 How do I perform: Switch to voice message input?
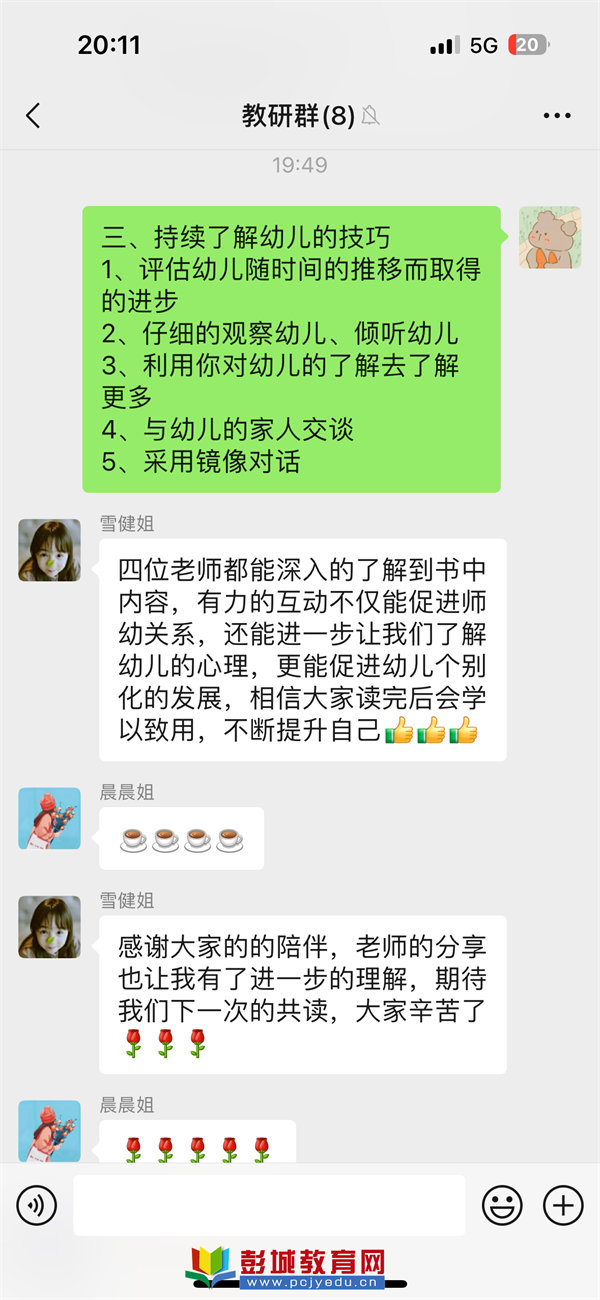tap(37, 1206)
